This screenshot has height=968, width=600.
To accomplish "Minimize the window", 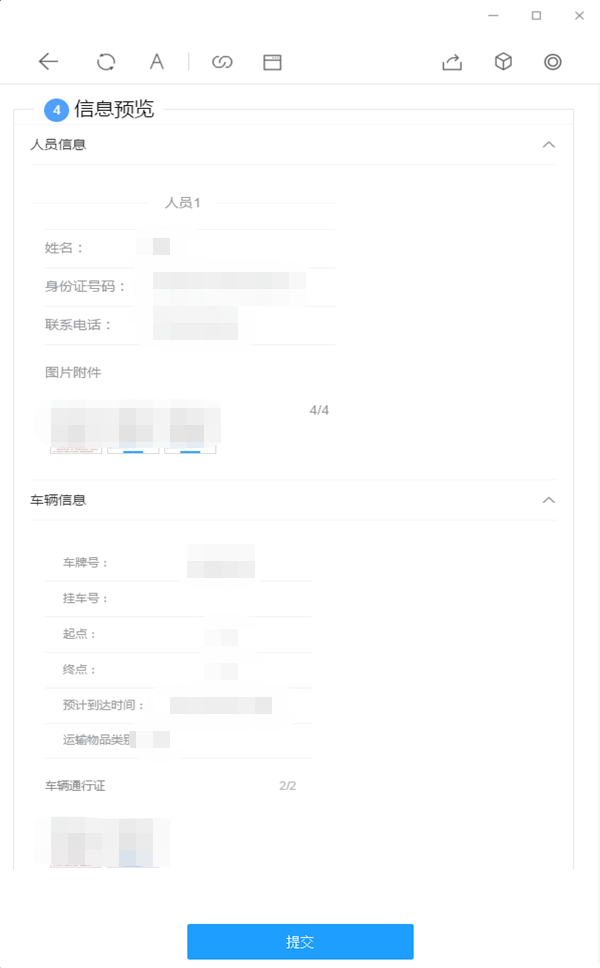I will (x=493, y=15).
